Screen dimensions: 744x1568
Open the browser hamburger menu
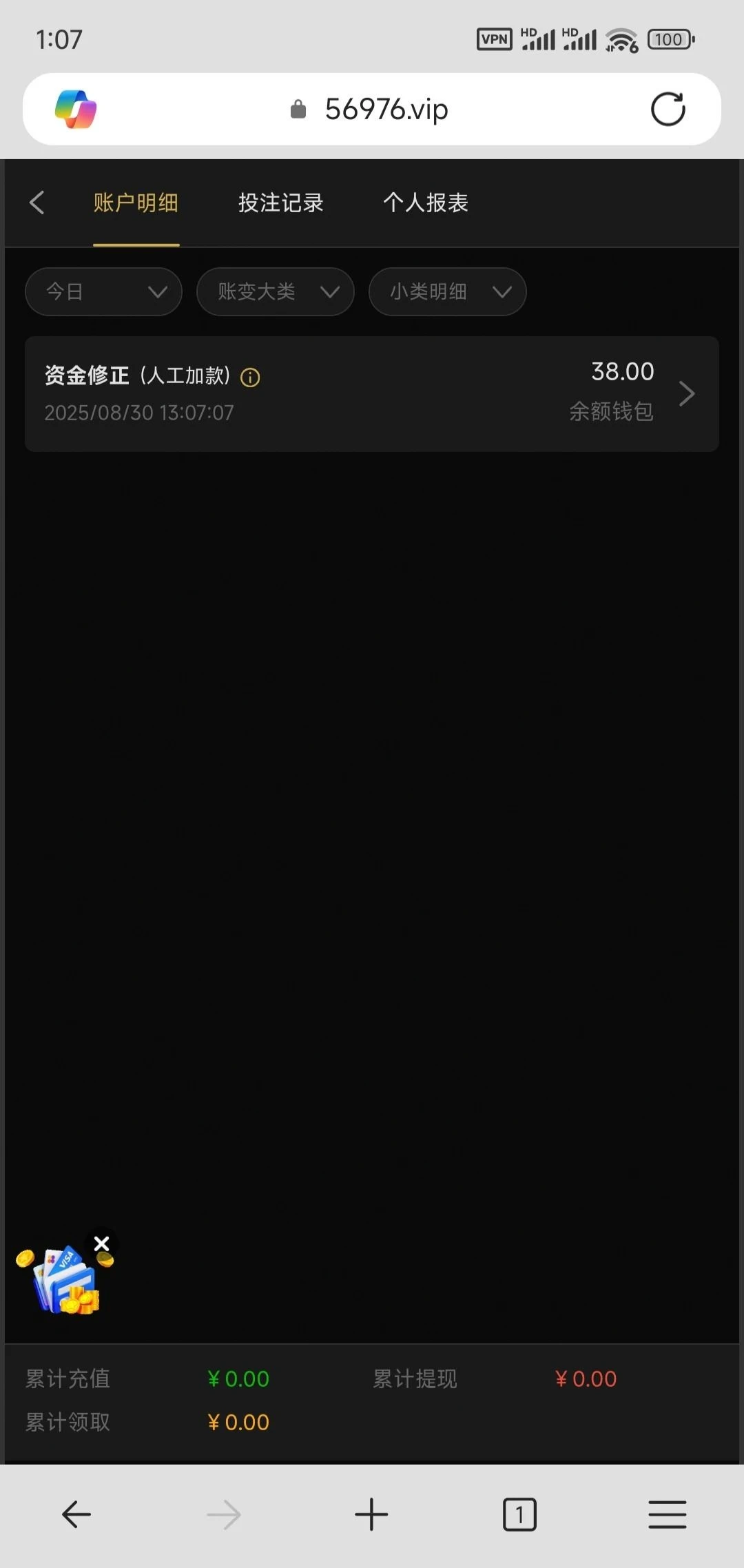click(667, 1514)
